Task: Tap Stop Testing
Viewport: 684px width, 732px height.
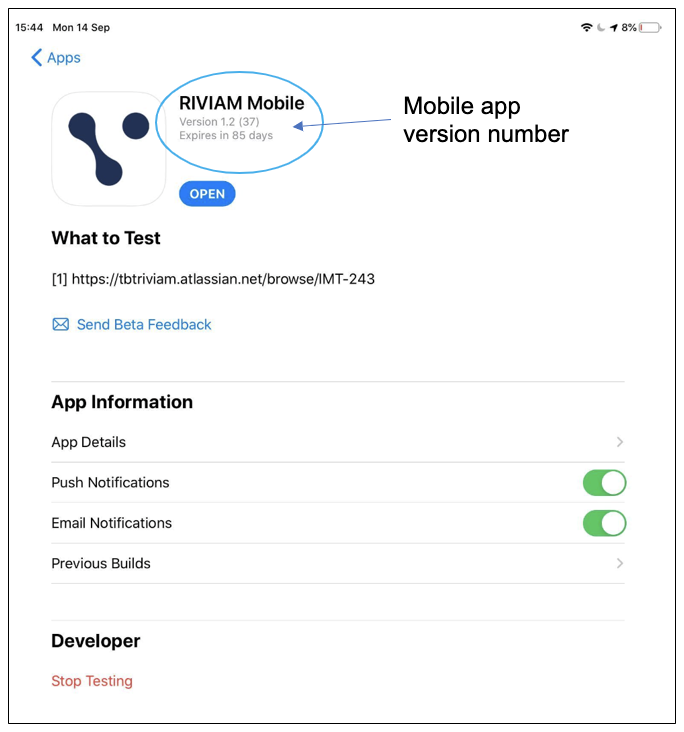Action: [x=92, y=681]
